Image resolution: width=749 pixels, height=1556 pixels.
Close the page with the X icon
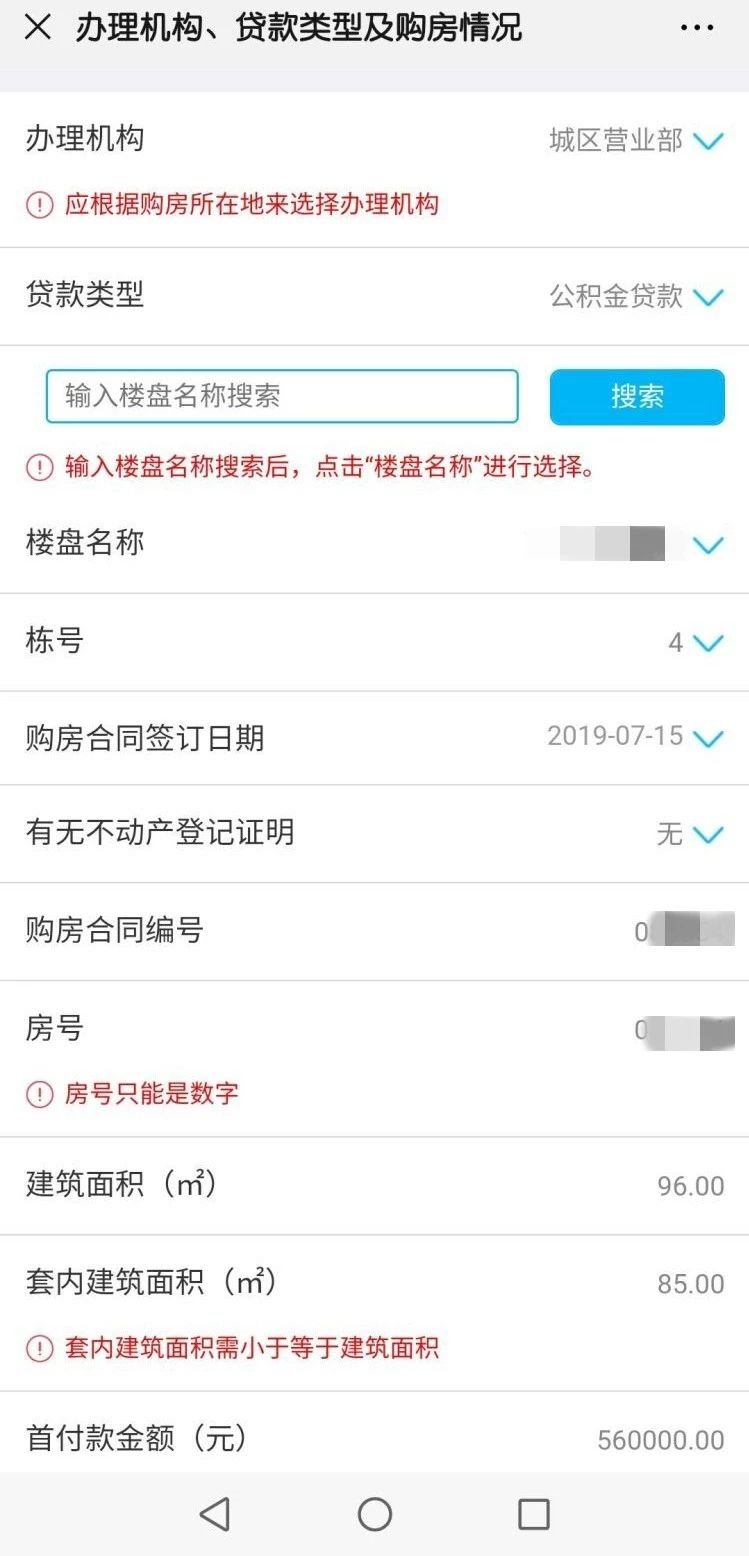coord(38,28)
